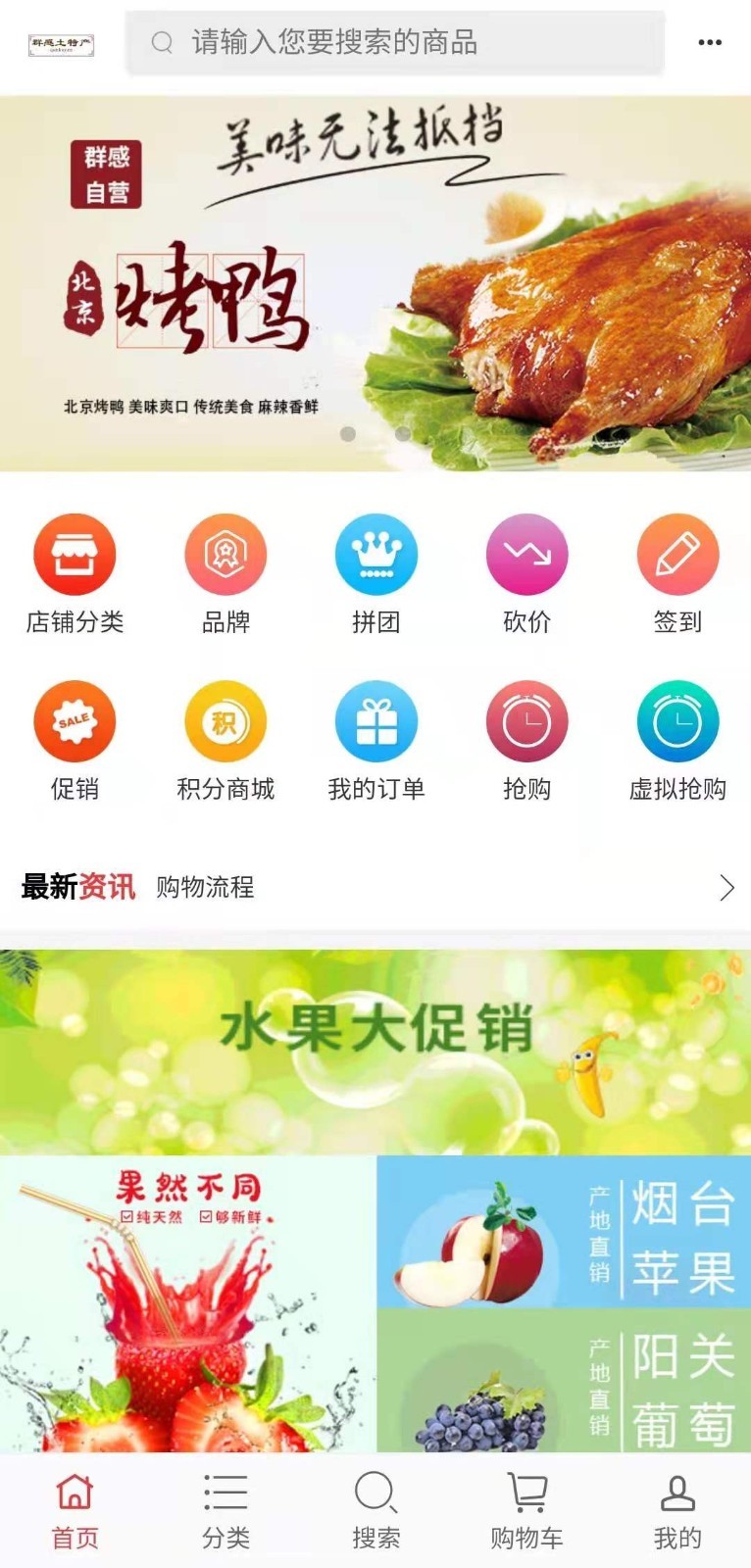Go to the 我的 profile tab

[676, 1509]
